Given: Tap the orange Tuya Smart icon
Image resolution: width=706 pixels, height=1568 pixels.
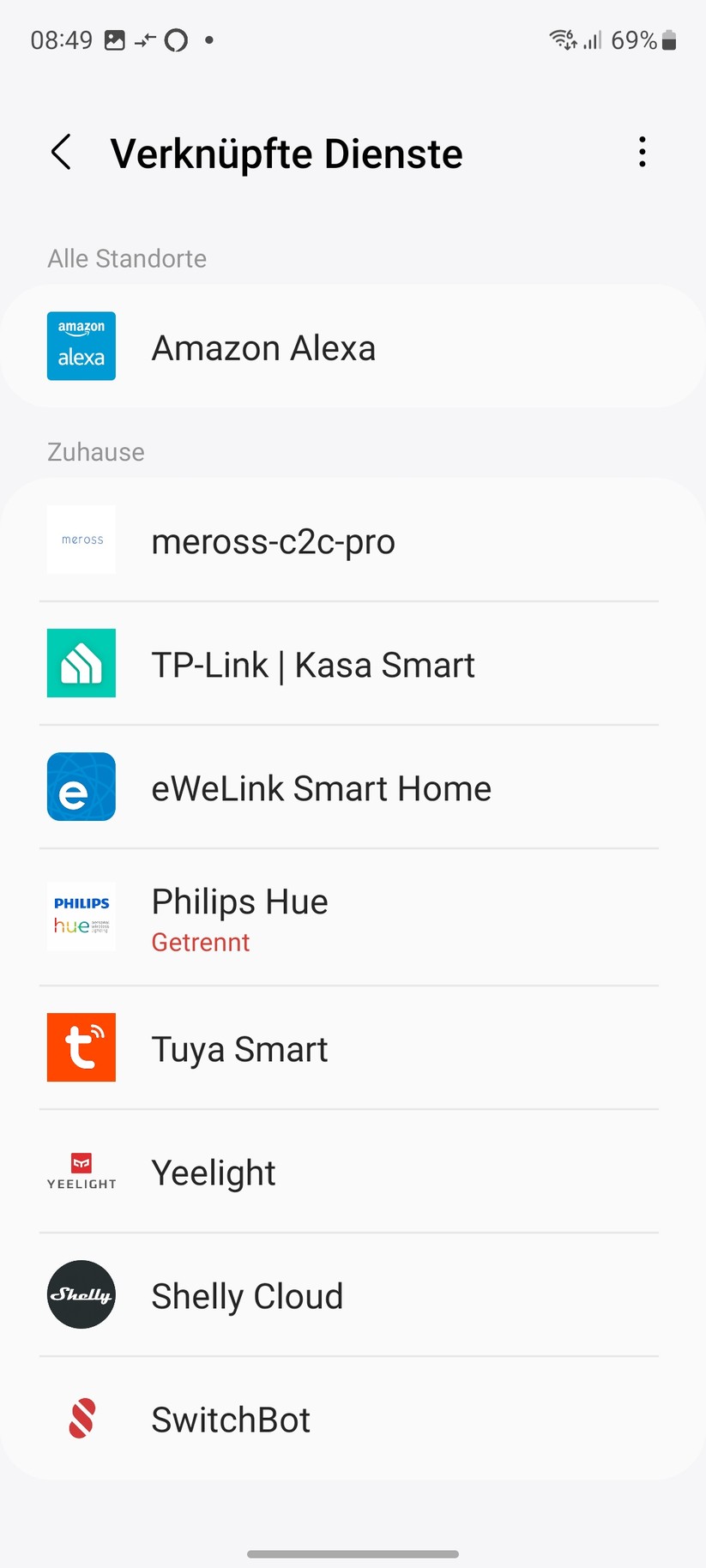Looking at the screenshot, I should [x=81, y=1047].
